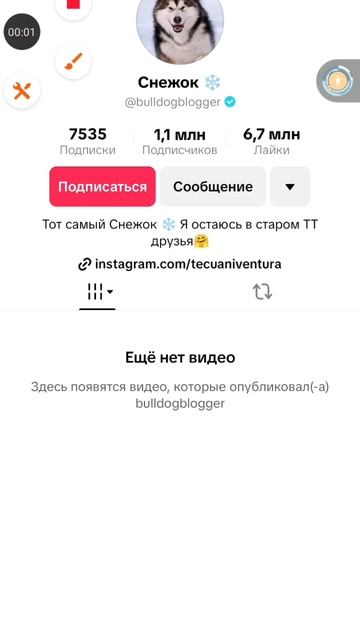The width and height of the screenshot is (360, 640).
Task: Open the screen recorder brush tool
Action: point(73,62)
